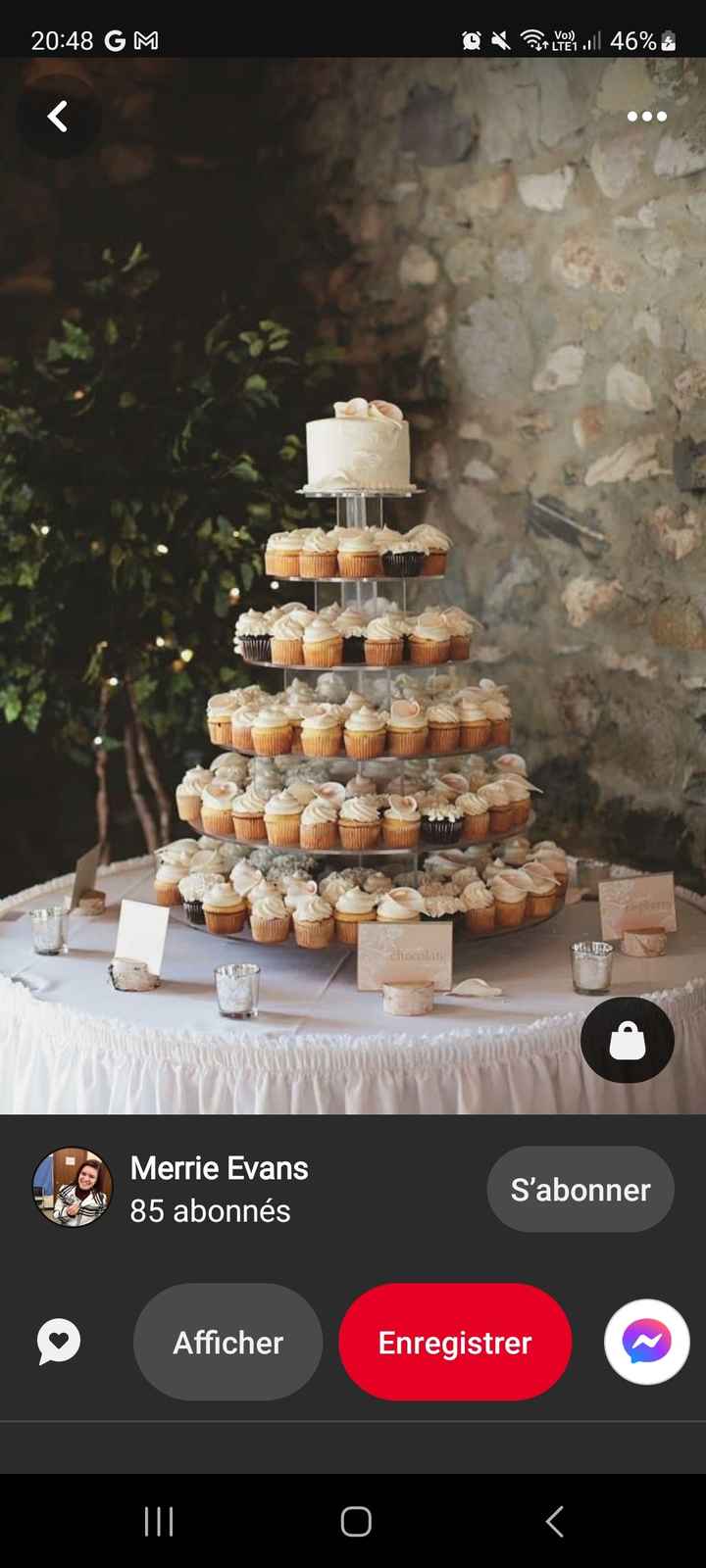Tap Afficher to view the pin source
Screen dimensions: 706x1568
pos(227,1343)
